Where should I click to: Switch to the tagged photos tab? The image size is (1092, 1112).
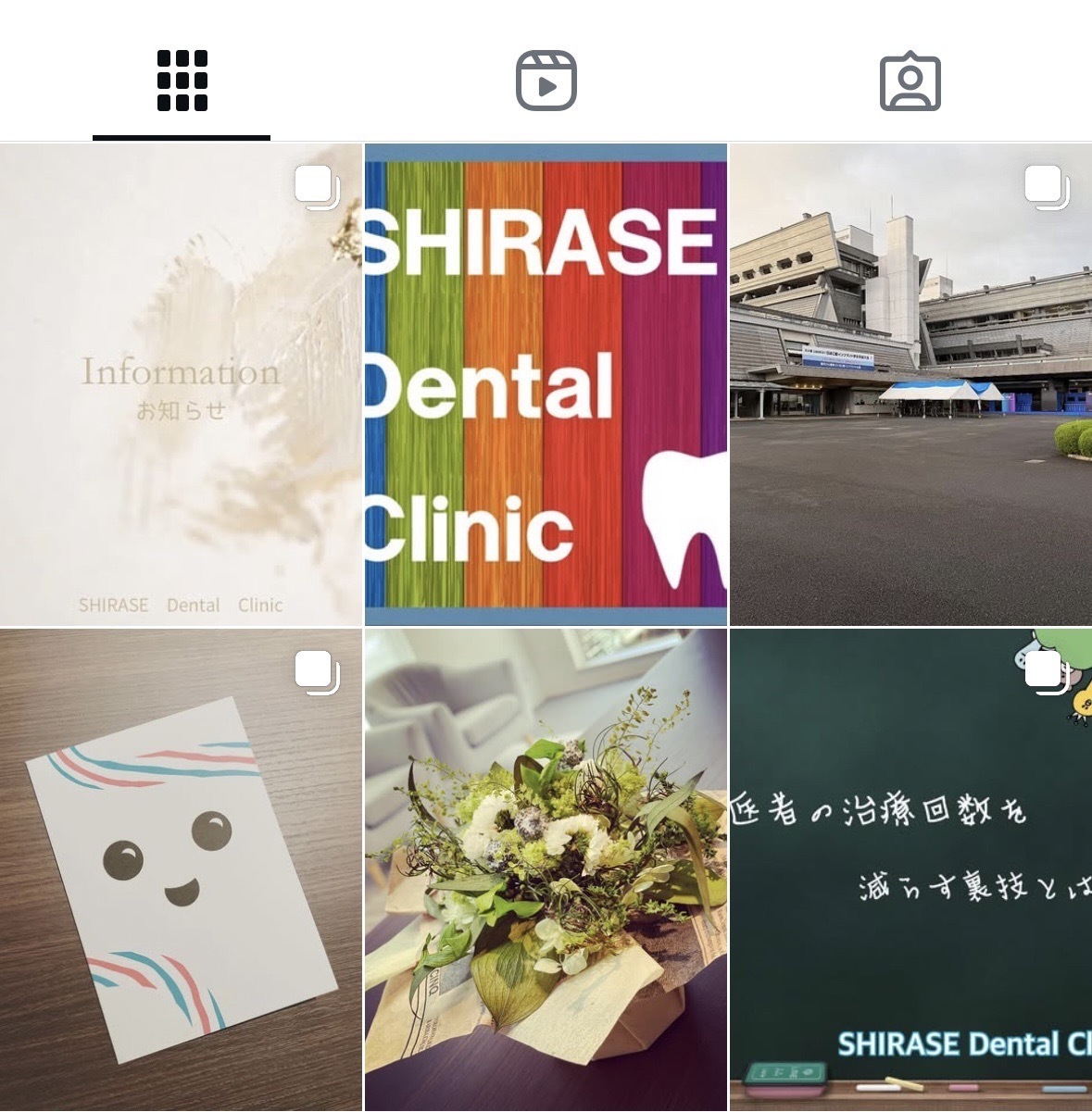click(x=910, y=81)
